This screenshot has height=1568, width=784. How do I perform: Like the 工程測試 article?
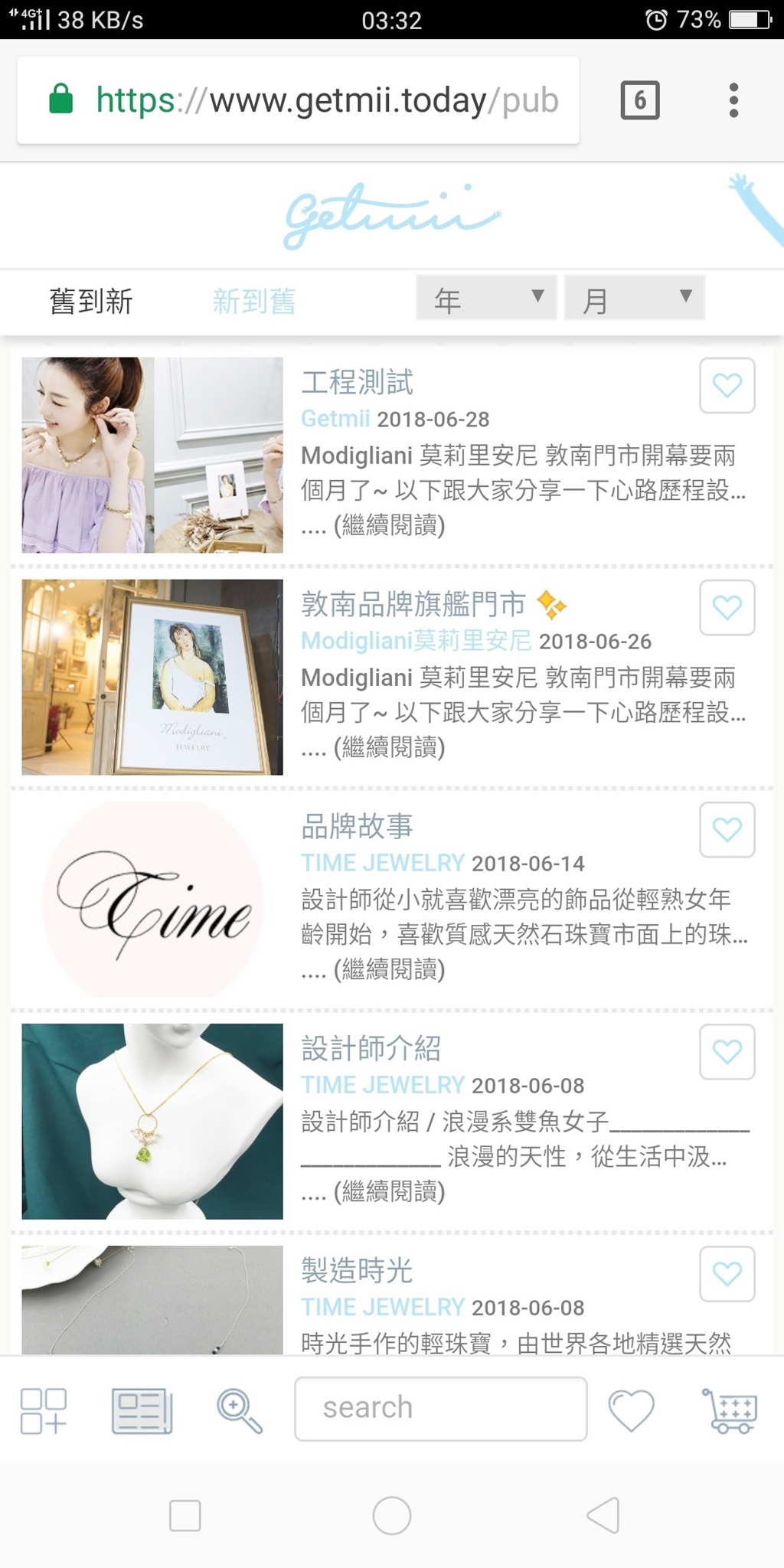point(727,385)
